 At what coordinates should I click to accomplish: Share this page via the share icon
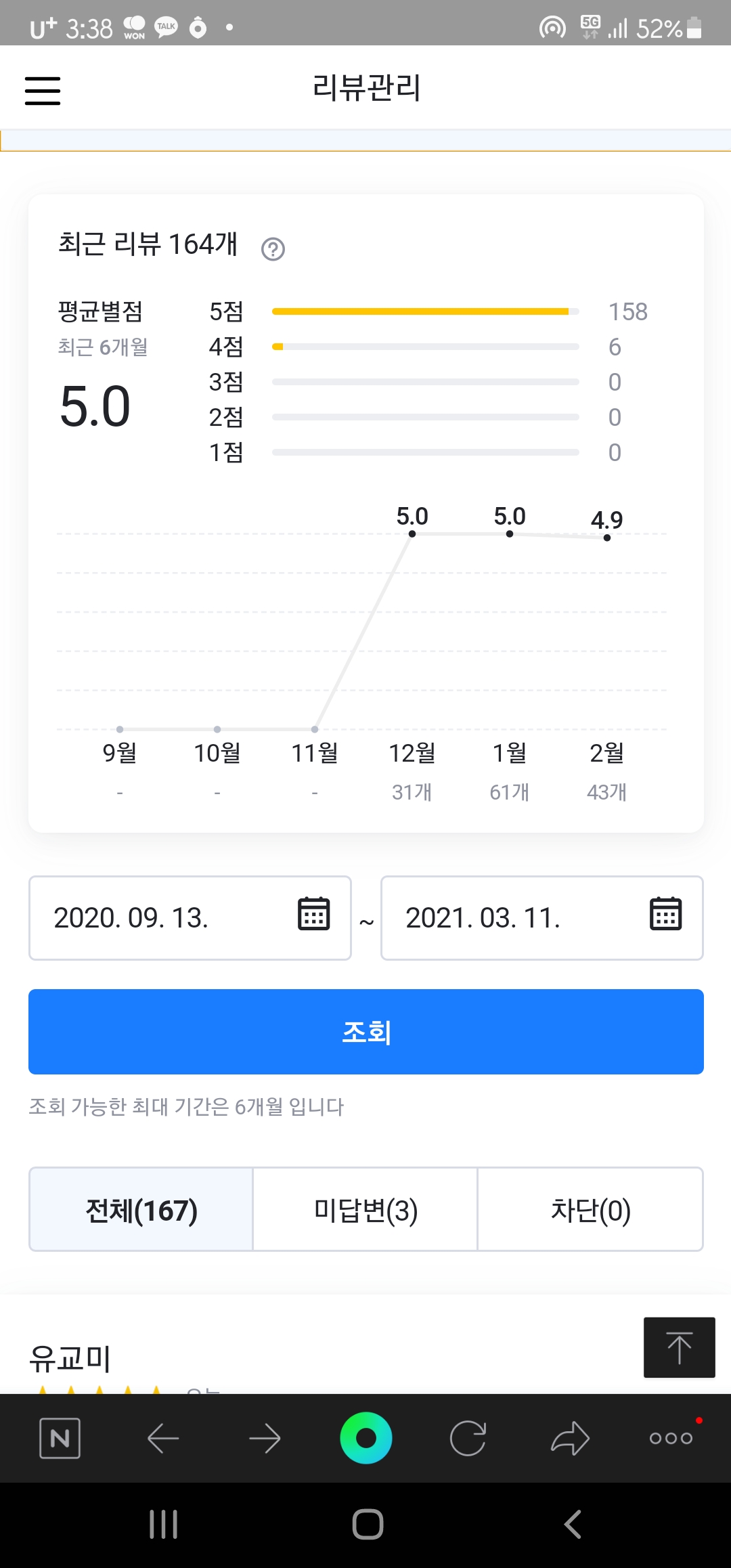tap(570, 1438)
